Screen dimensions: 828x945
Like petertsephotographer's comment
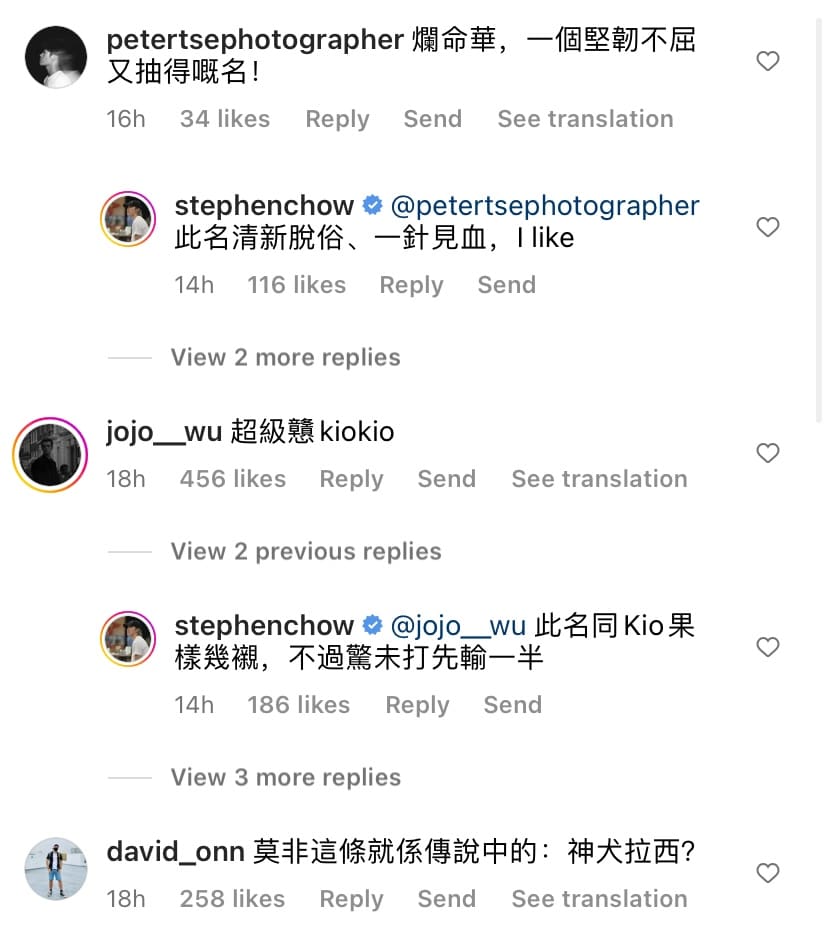(767, 61)
